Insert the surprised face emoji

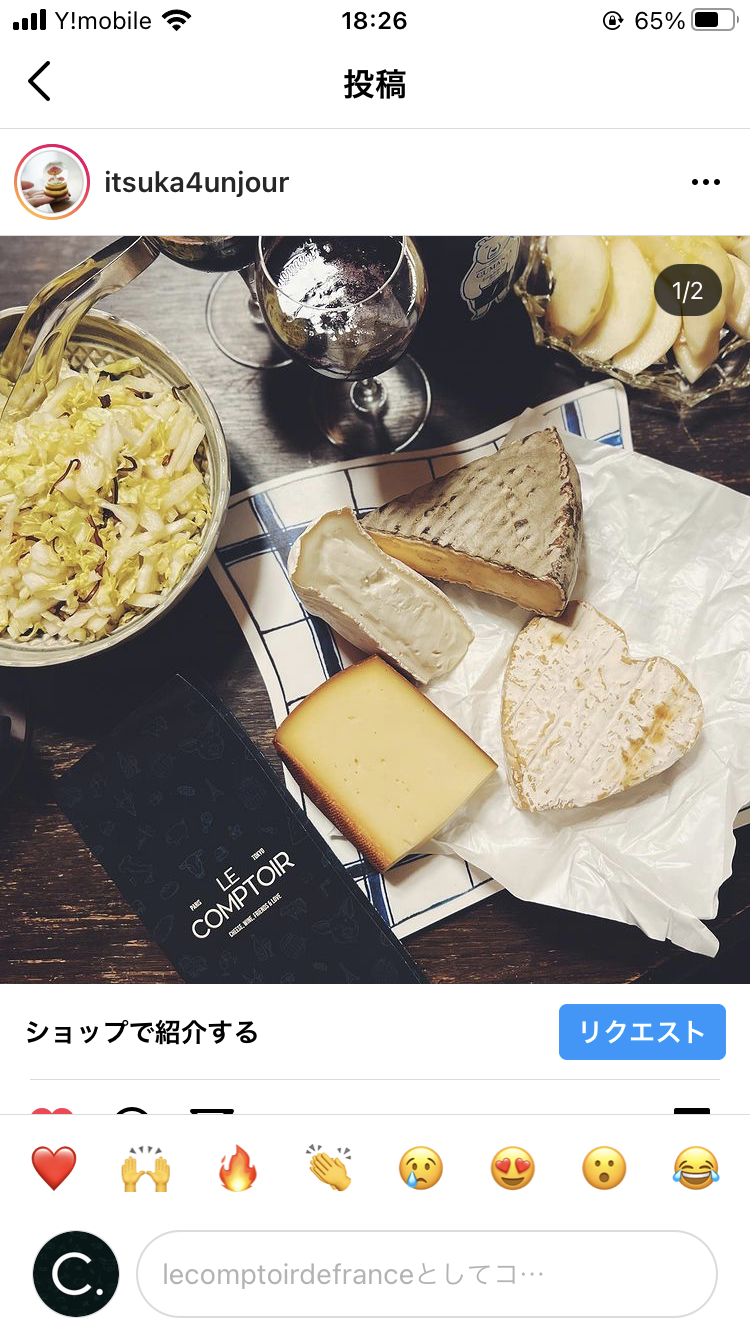pos(605,1168)
